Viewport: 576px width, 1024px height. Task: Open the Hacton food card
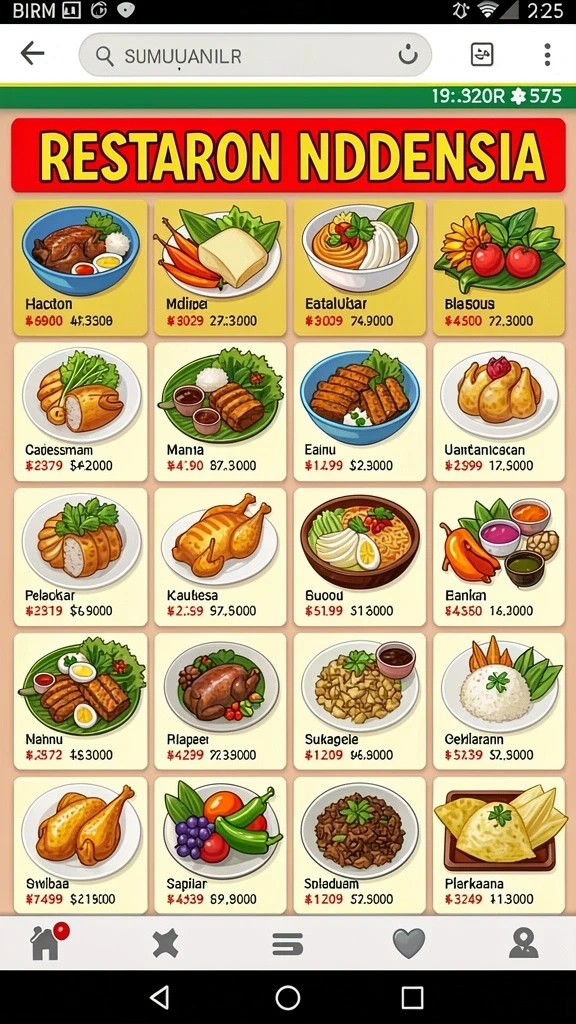80,268
